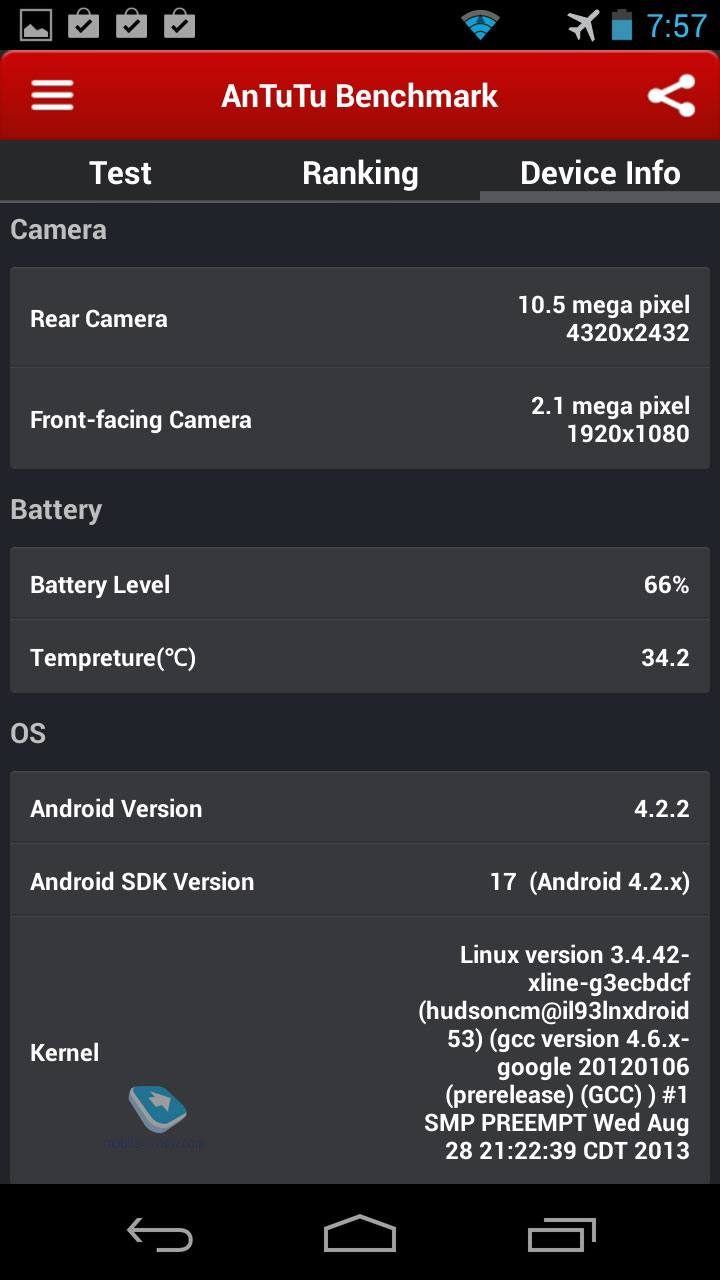This screenshot has width=720, height=1280.
Task: Go back with the system back button
Action: coord(160,1234)
